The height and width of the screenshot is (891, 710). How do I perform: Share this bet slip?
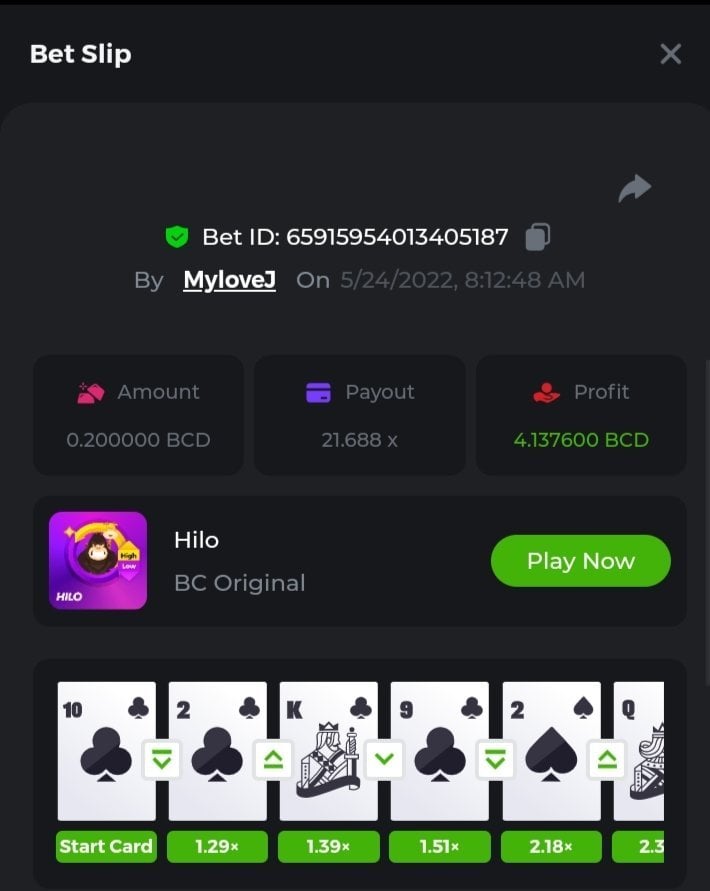tap(634, 188)
